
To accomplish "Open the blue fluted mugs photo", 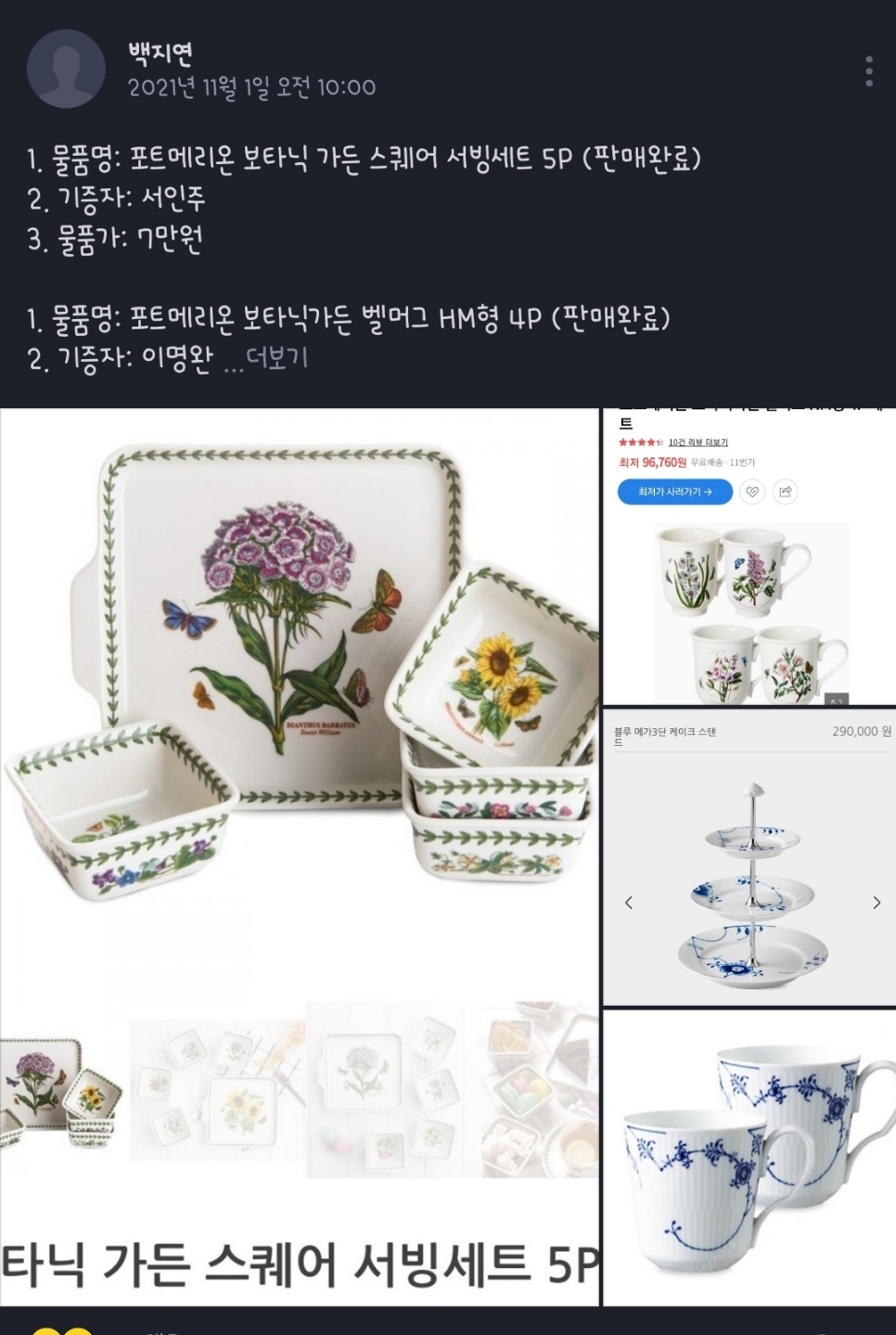I will tap(749, 1158).
